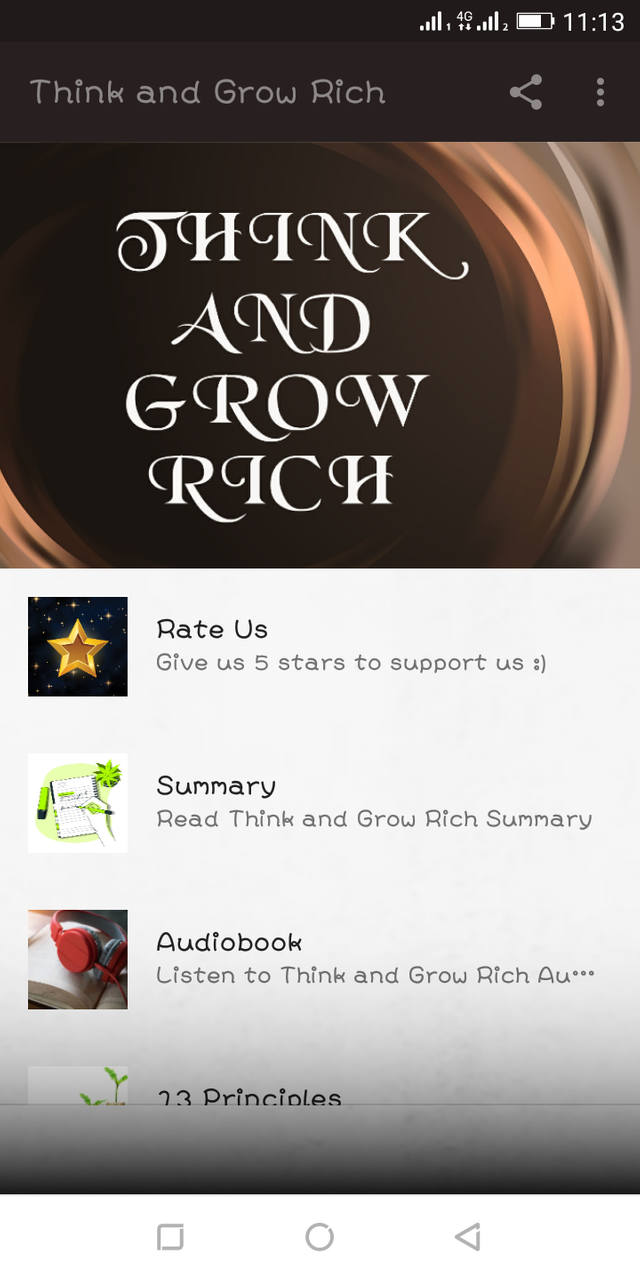Tap the system home button
640x1280 pixels.
pos(320,1237)
